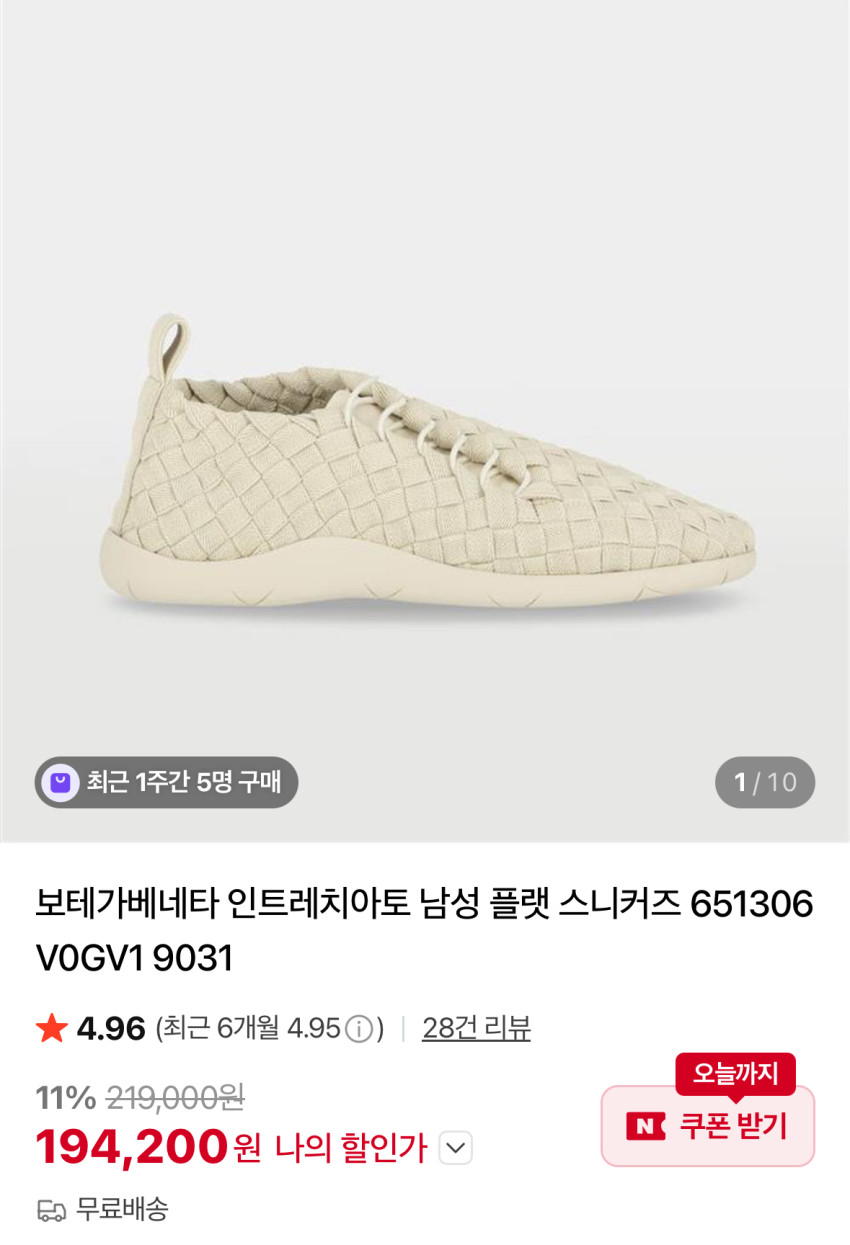Open the 28건 리뷰 reviews link

coord(476,1027)
